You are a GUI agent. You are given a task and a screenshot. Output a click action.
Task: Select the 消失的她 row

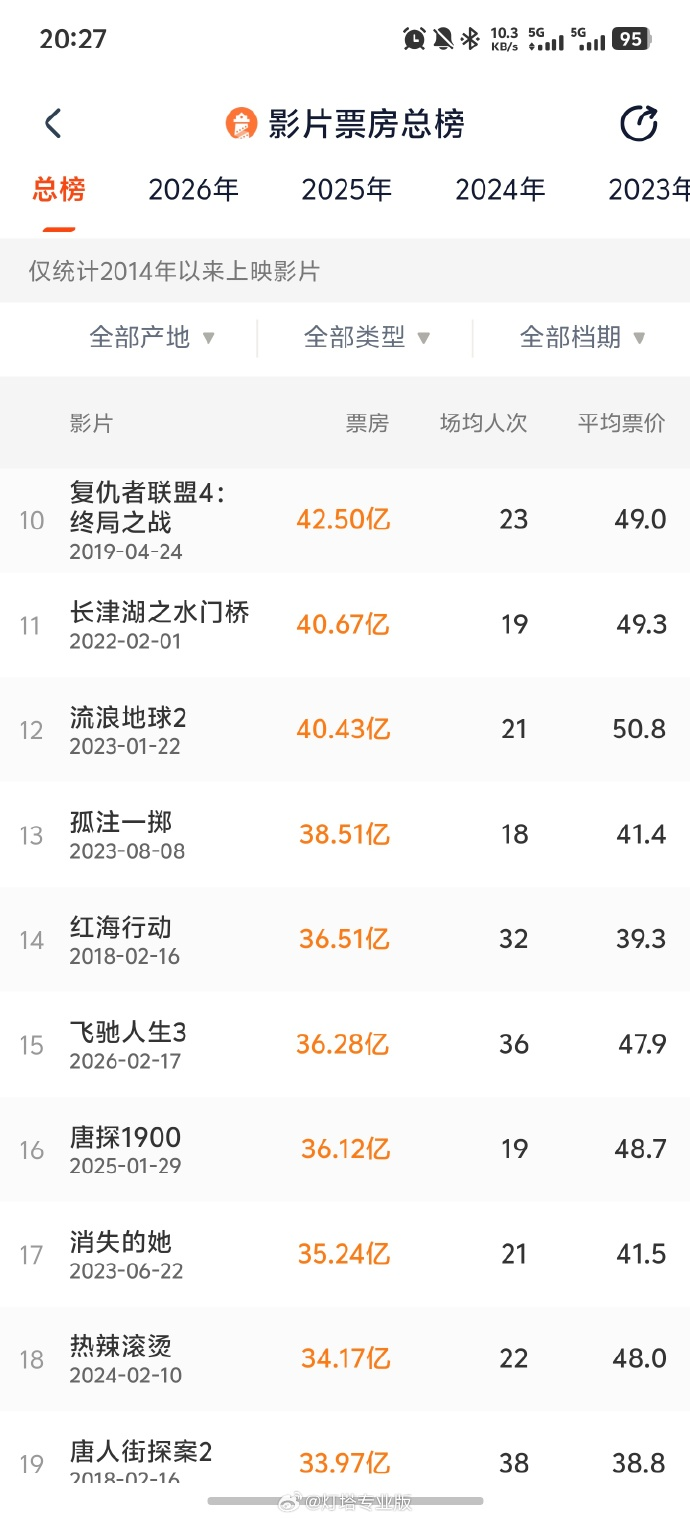(121, 1255)
